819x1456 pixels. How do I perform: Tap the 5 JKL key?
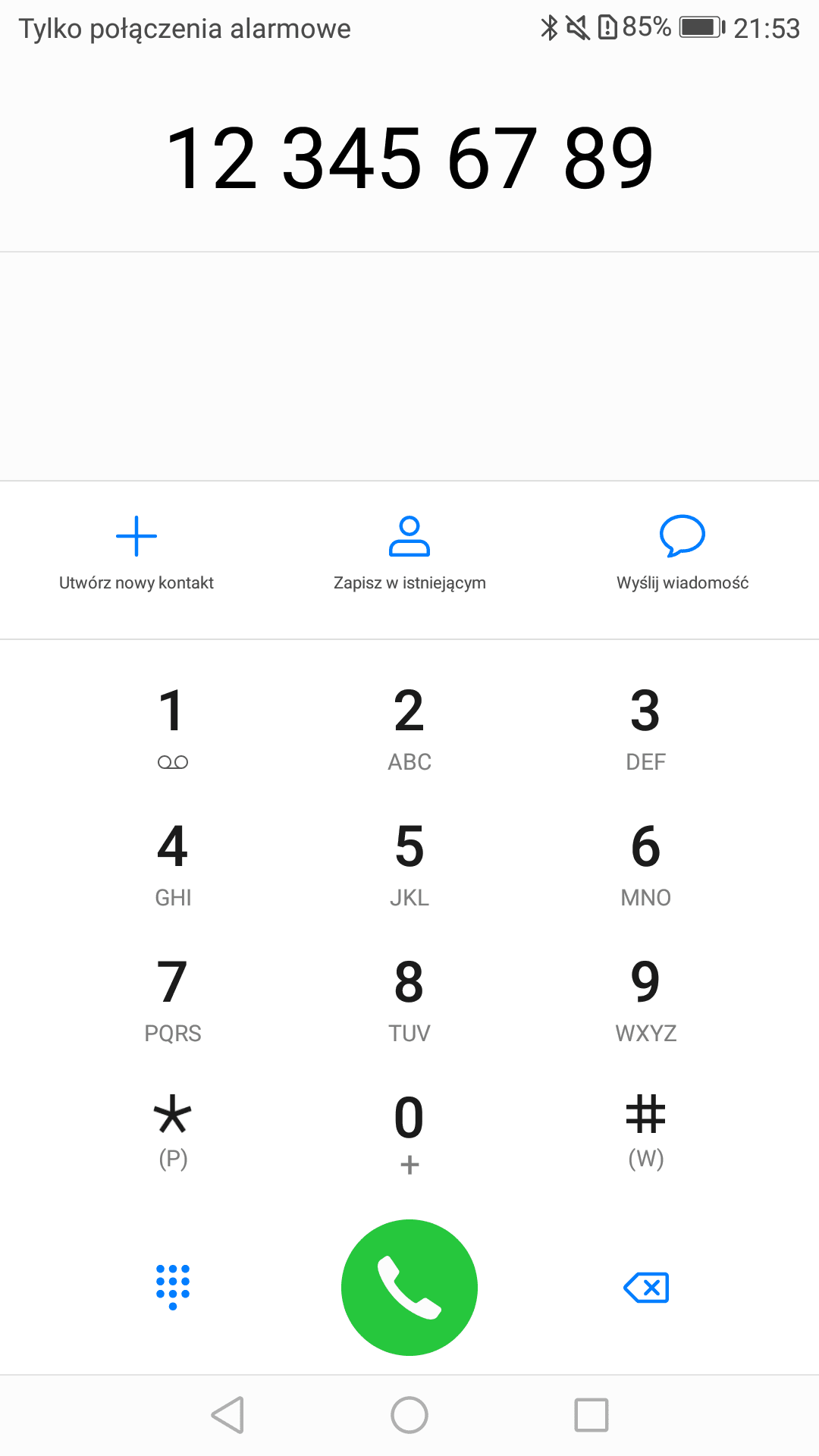[x=409, y=864]
